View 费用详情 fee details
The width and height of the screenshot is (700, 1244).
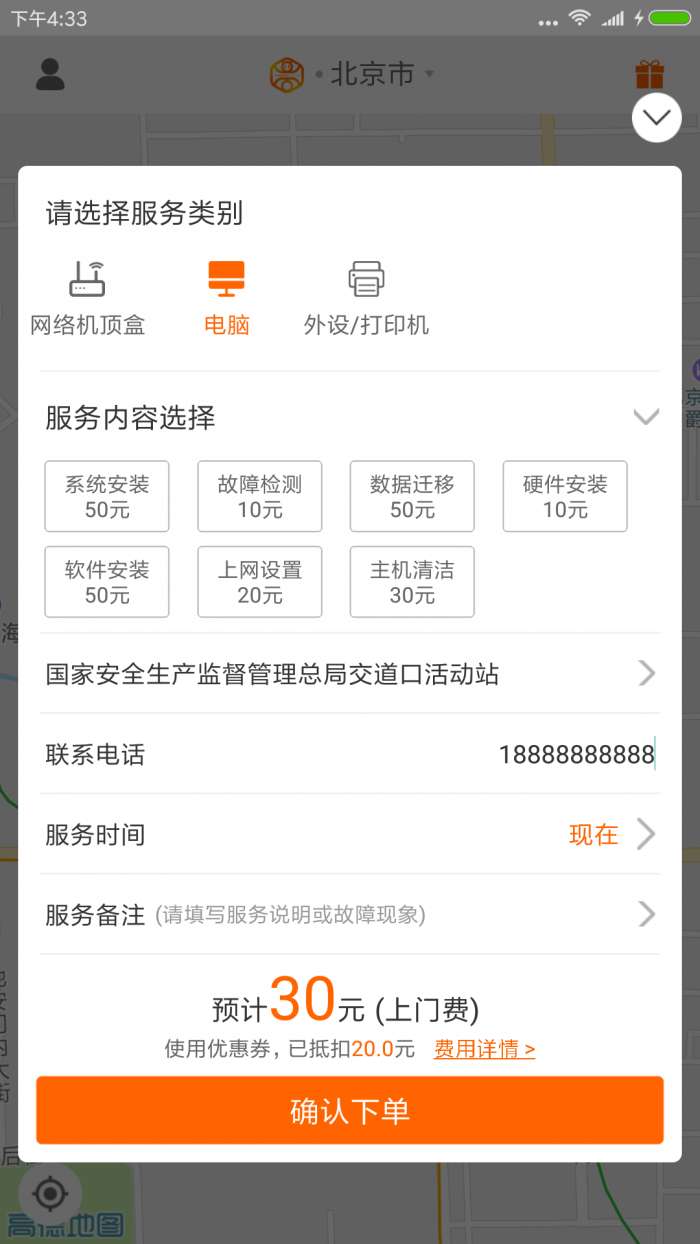pyautogui.click(x=484, y=1049)
